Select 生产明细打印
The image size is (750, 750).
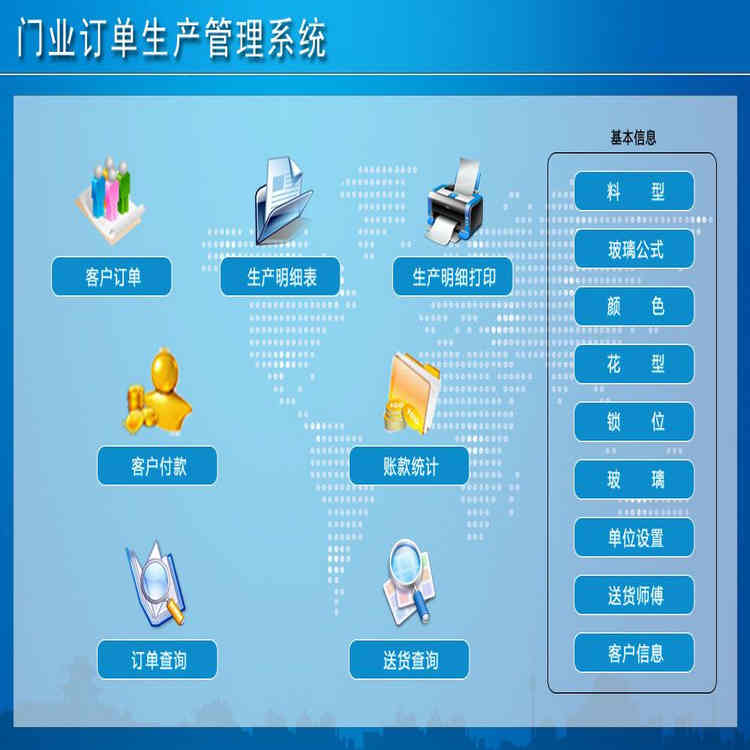(452, 277)
